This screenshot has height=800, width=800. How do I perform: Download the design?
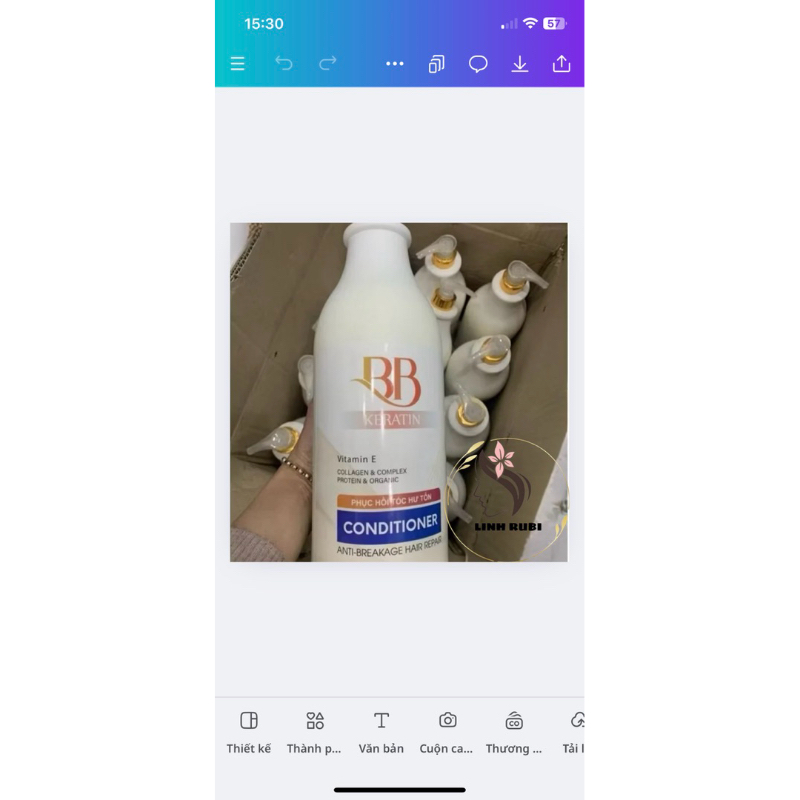(520, 64)
